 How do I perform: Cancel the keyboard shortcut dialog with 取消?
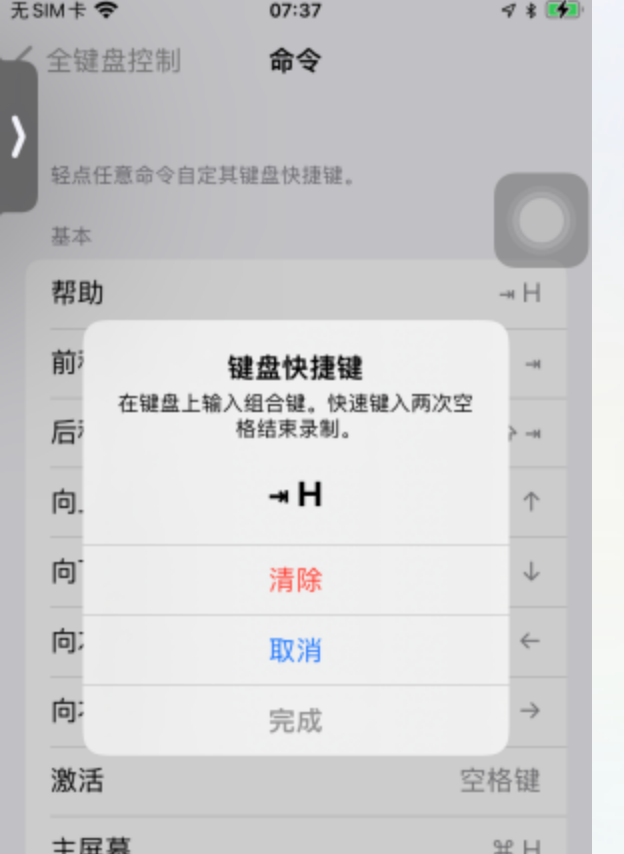tap(295, 650)
